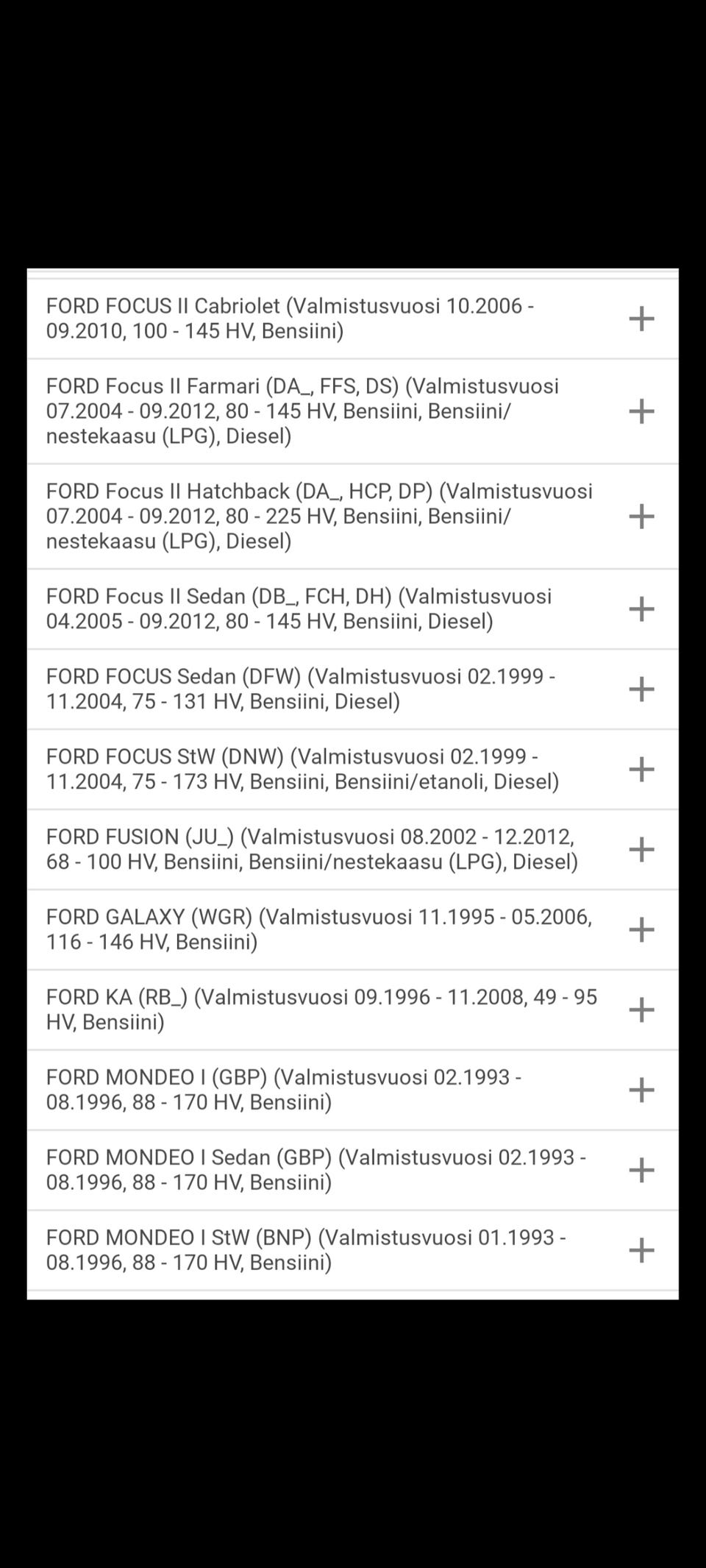Expand the FORD KA (RB_) row
The image size is (706, 1568).
click(641, 1010)
